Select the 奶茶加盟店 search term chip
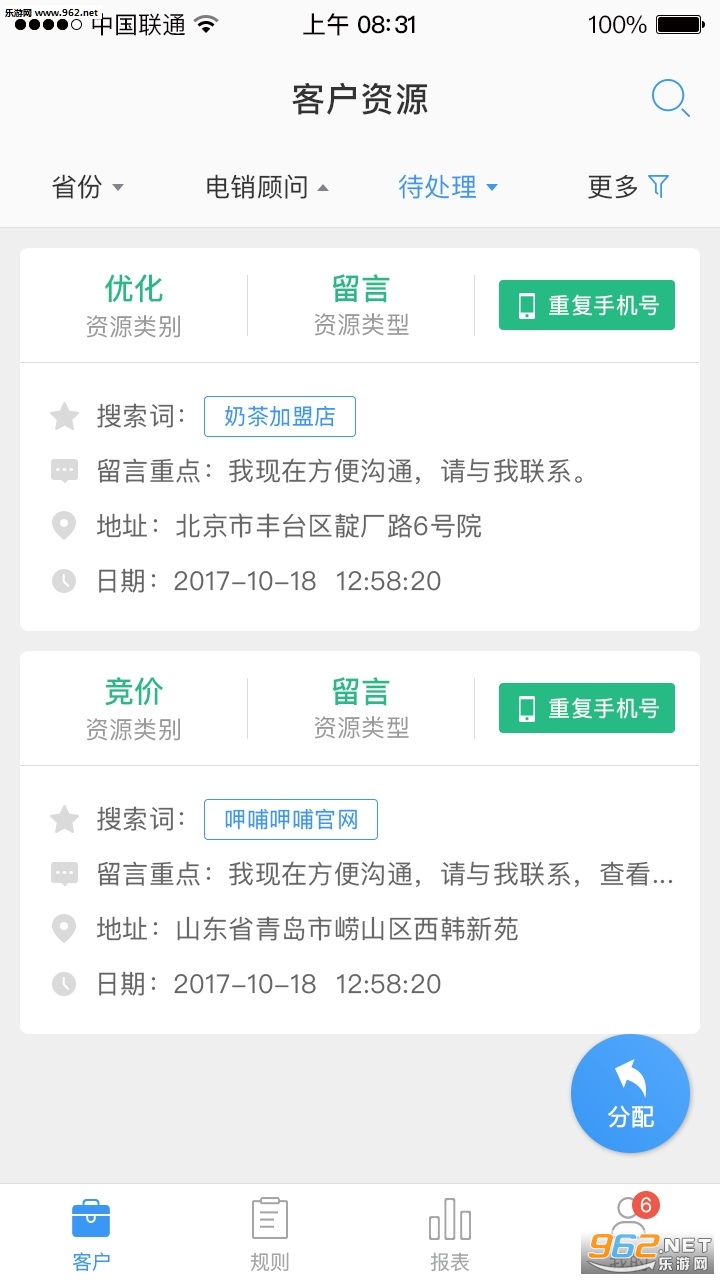The width and height of the screenshot is (720, 1280). click(x=279, y=417)
